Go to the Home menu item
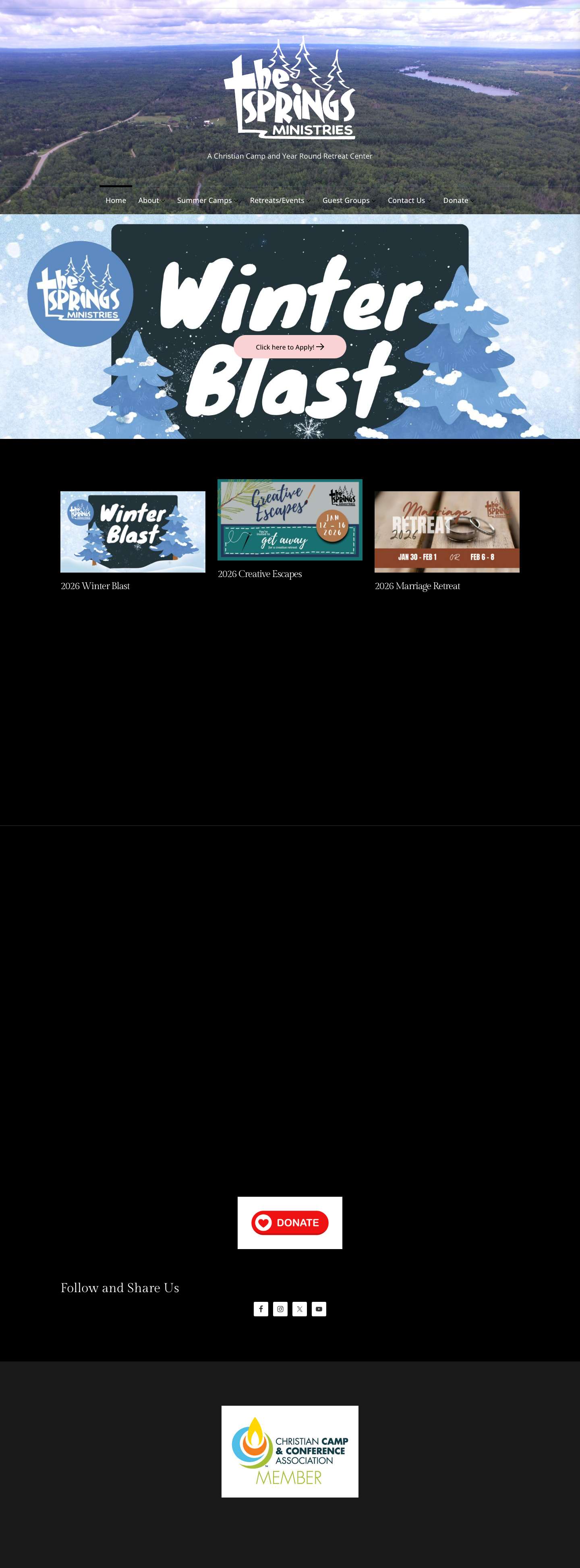Image resolution: width=580 pixels, height=1568 pixels. (x=116, y=200)
